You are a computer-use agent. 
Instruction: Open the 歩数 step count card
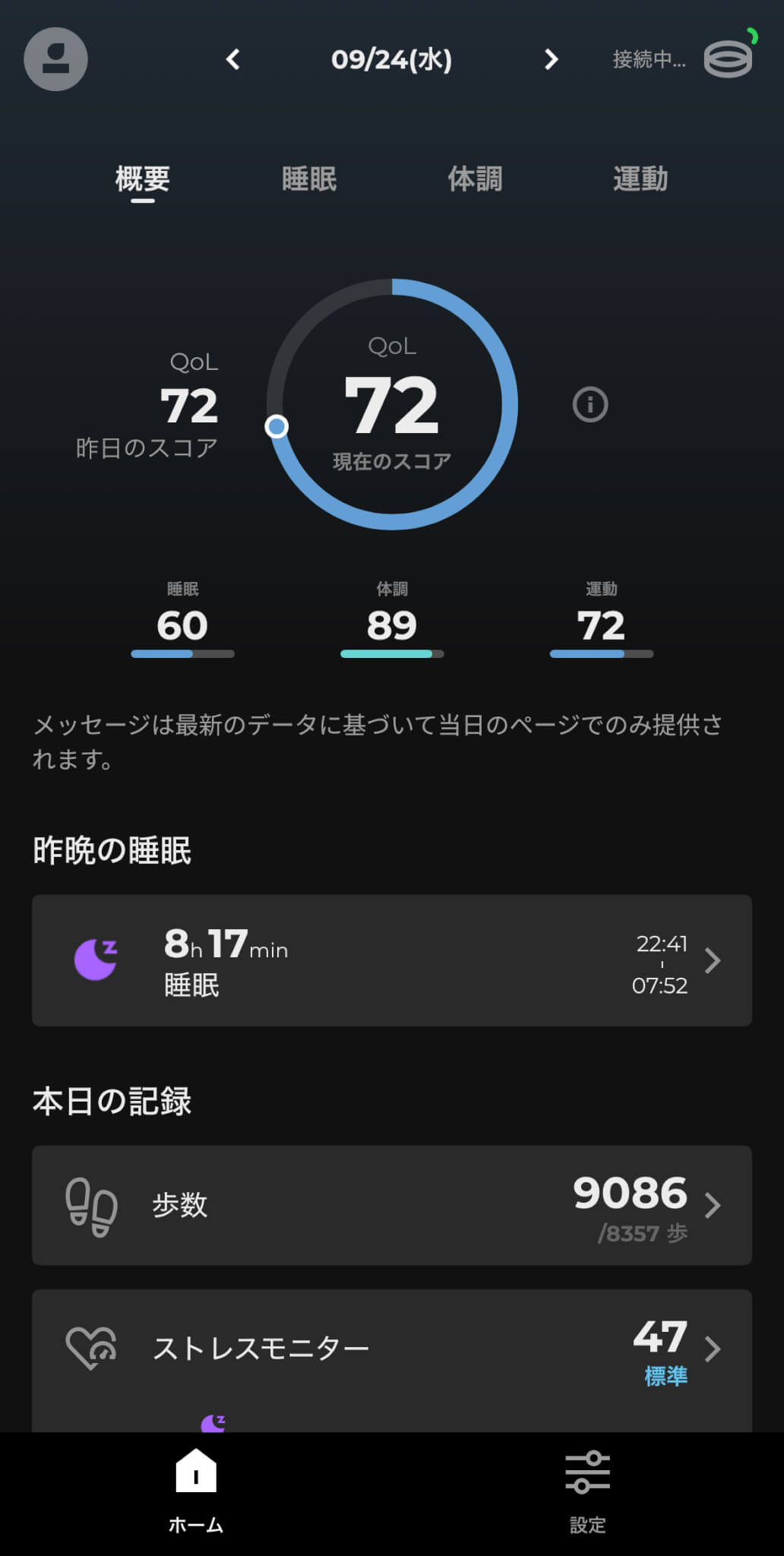pos(392,1205)
